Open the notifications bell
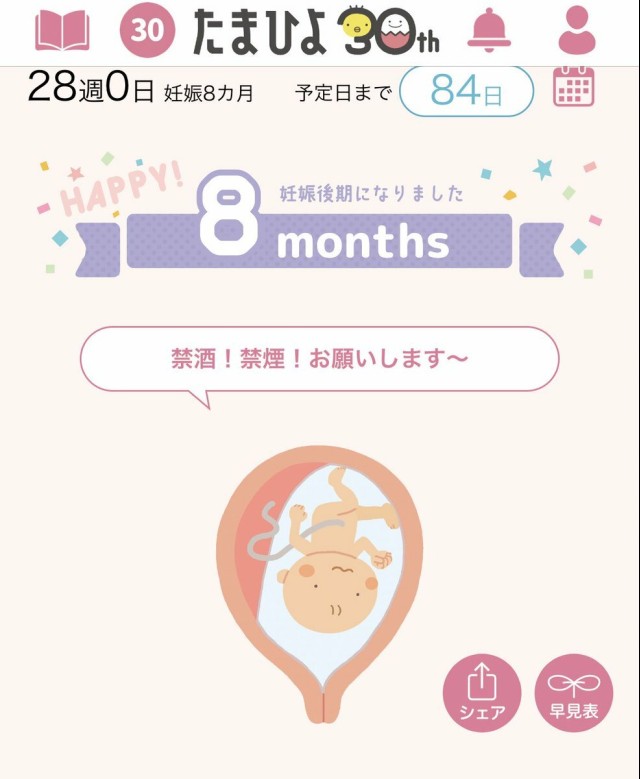Viewport: 640px width, 779px height. tap(489, 31)
